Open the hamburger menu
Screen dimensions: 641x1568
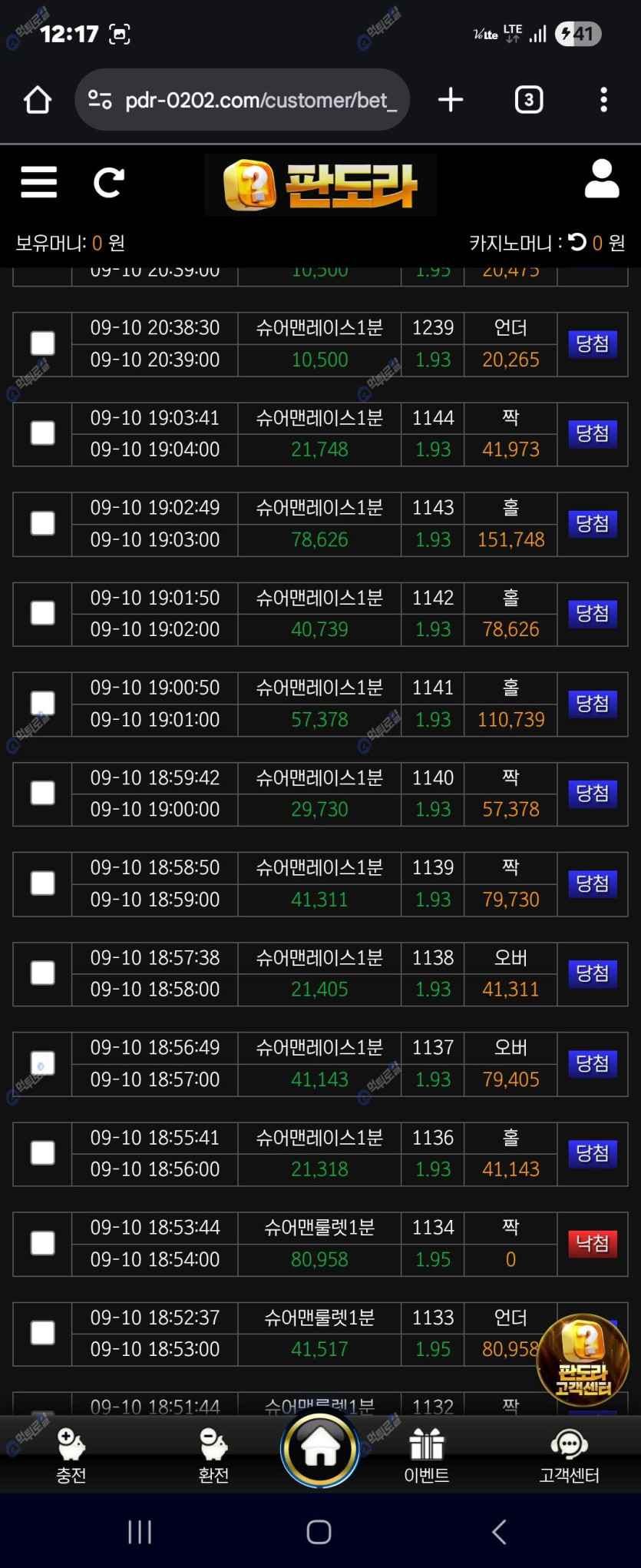pos(38,183)
